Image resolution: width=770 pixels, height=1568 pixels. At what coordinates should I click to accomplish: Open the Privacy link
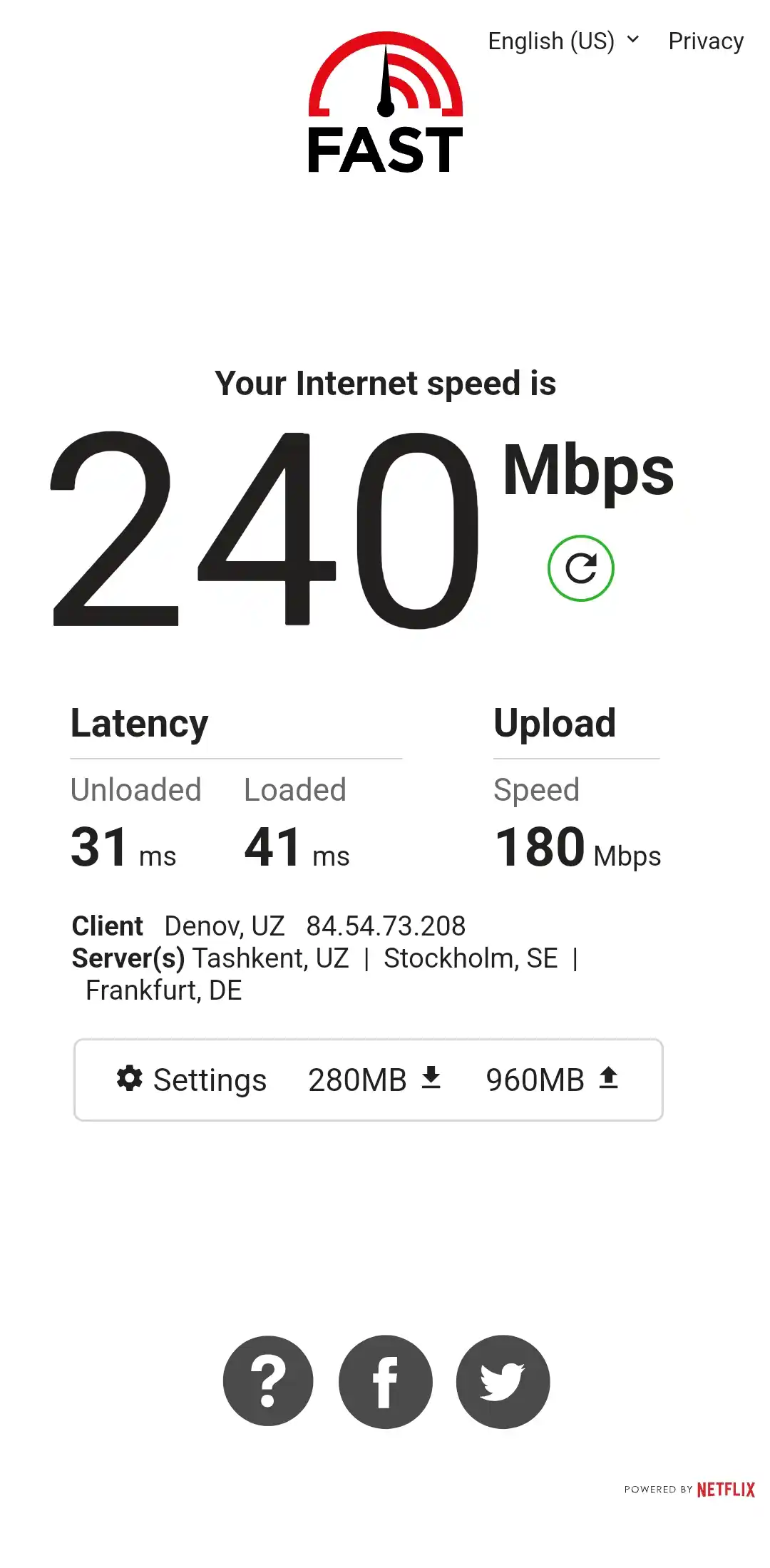pos(706,41)
